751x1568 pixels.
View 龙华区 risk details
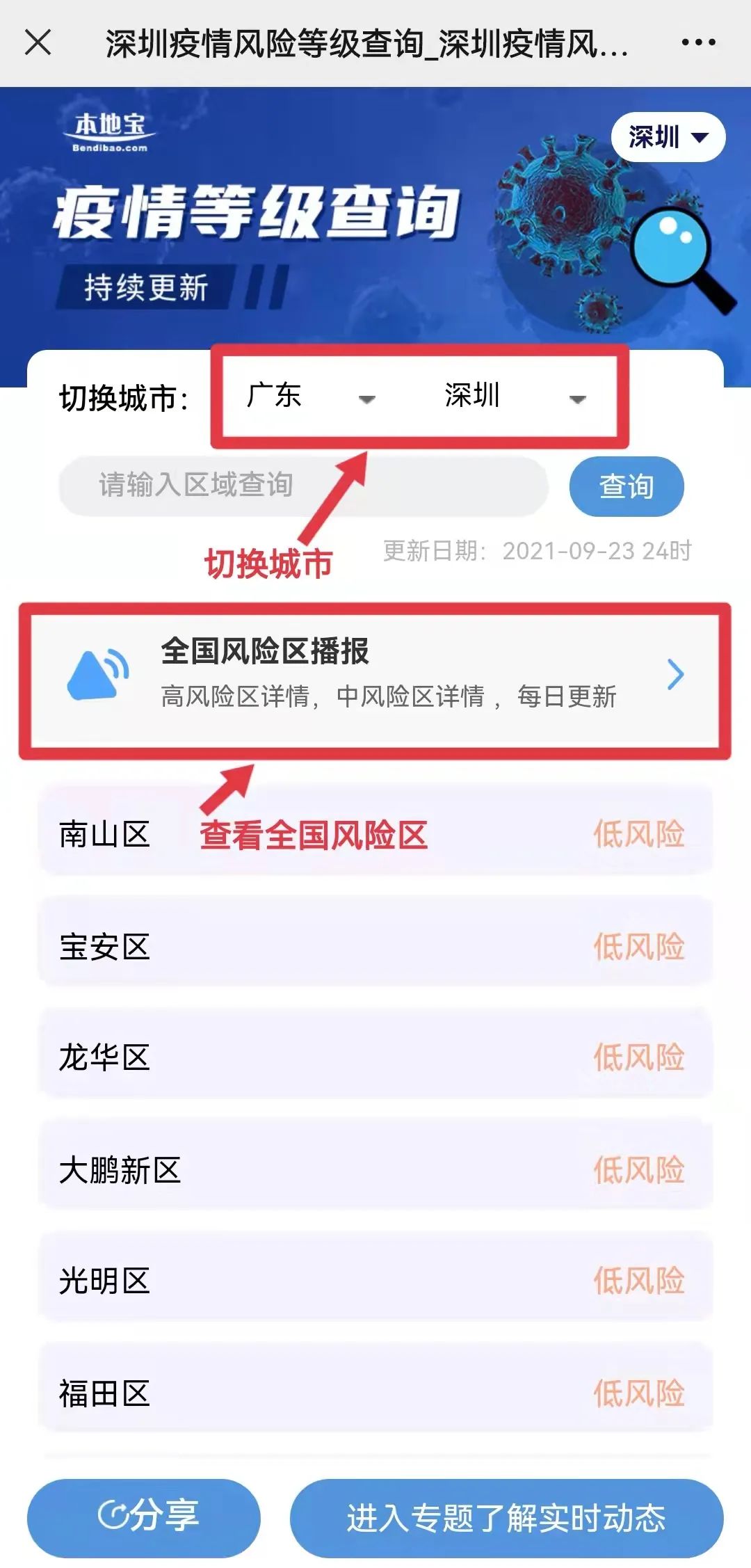click(375, 1057)
